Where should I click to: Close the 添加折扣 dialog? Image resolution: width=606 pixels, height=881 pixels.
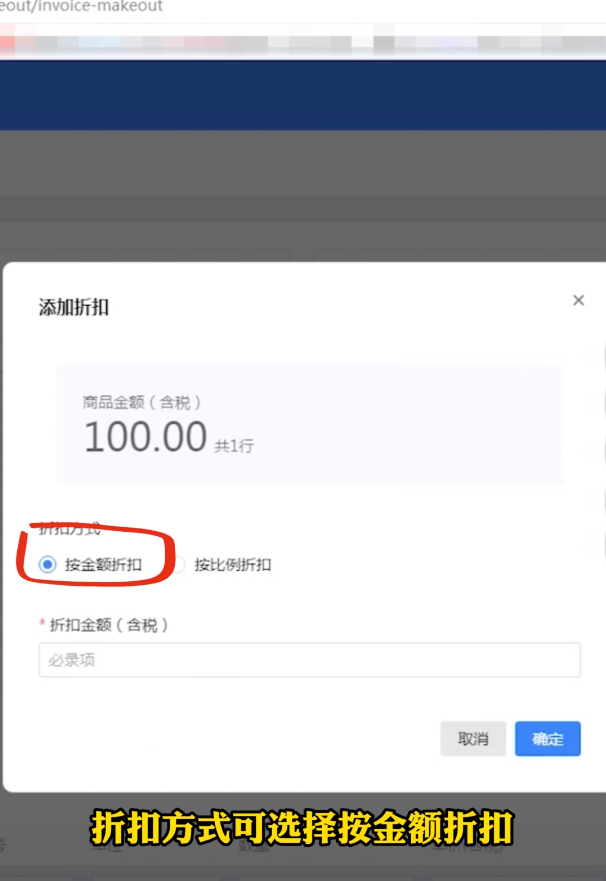tap(578, 300)
